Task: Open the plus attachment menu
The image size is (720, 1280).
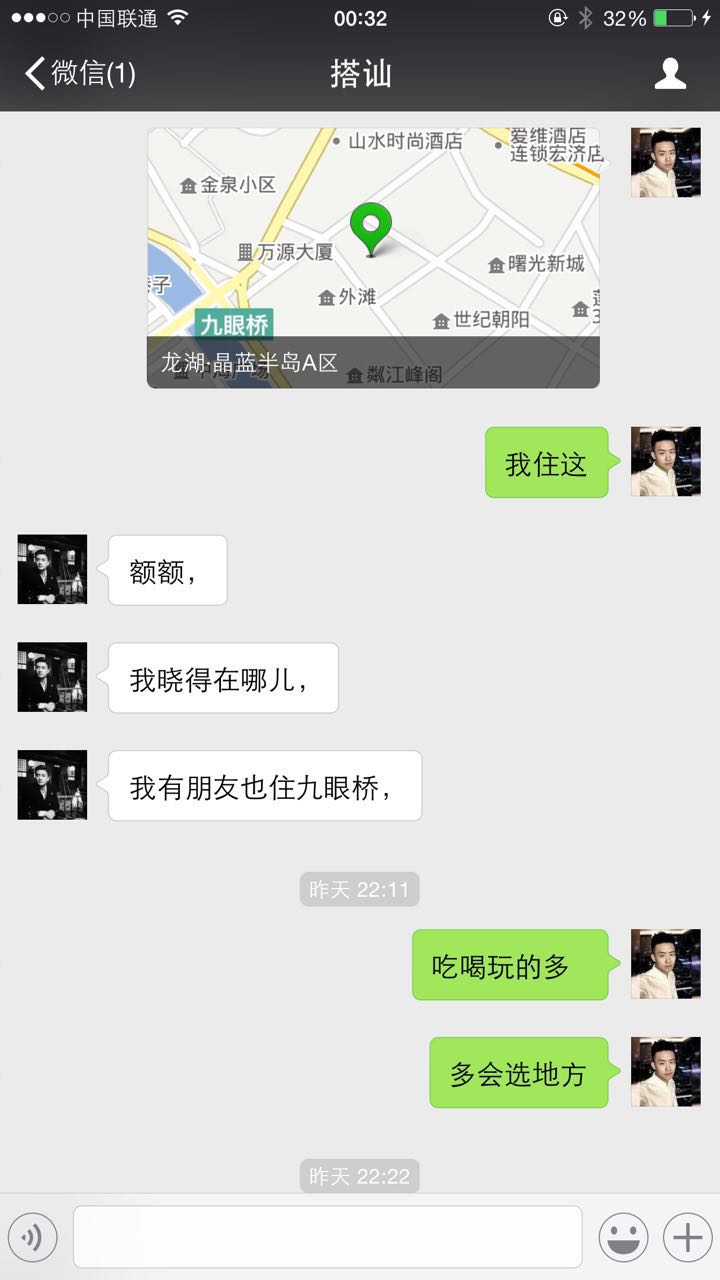Action: click(x=687, y=1238)
